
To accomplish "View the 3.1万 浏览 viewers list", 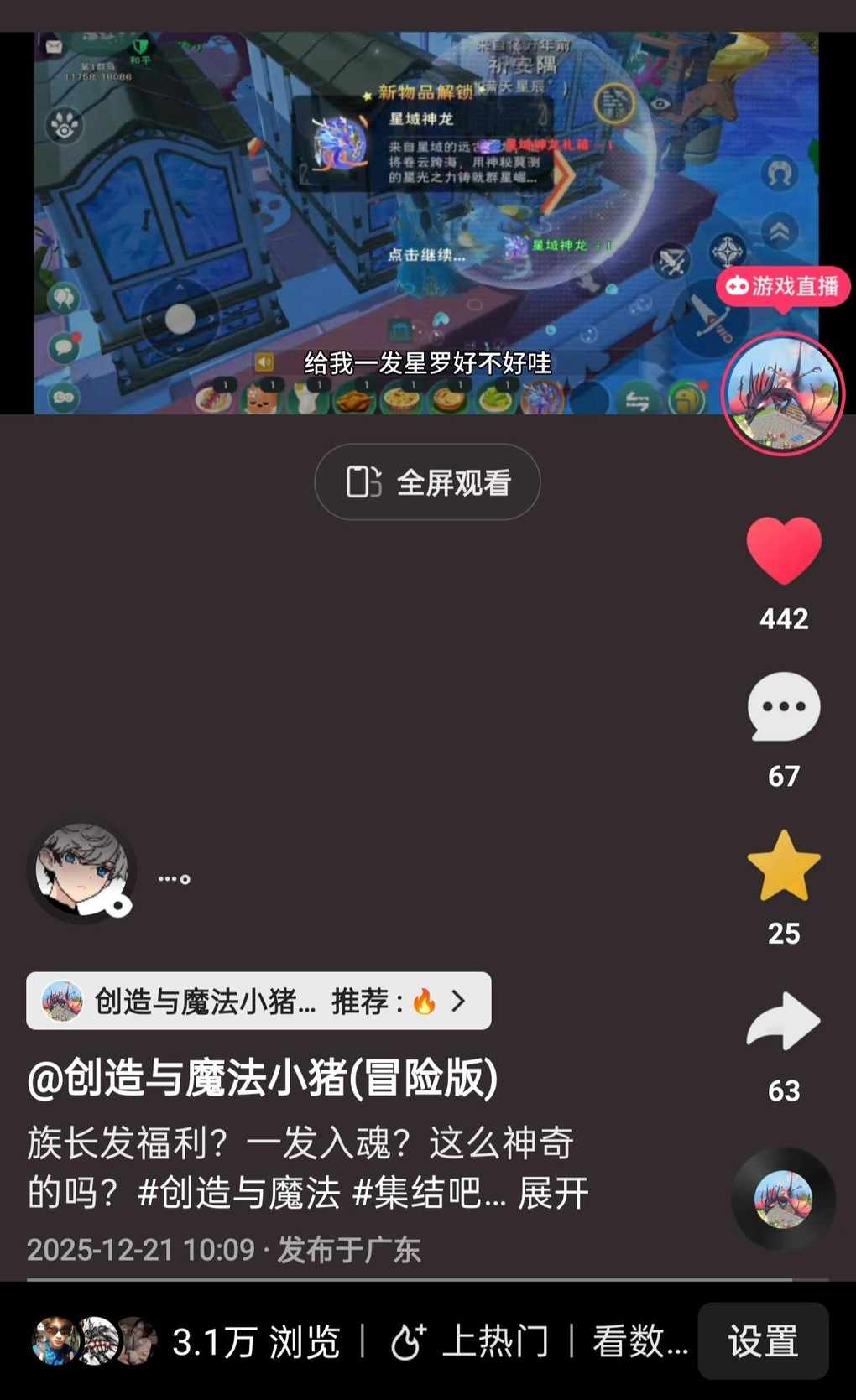I will coord(186,1340).
